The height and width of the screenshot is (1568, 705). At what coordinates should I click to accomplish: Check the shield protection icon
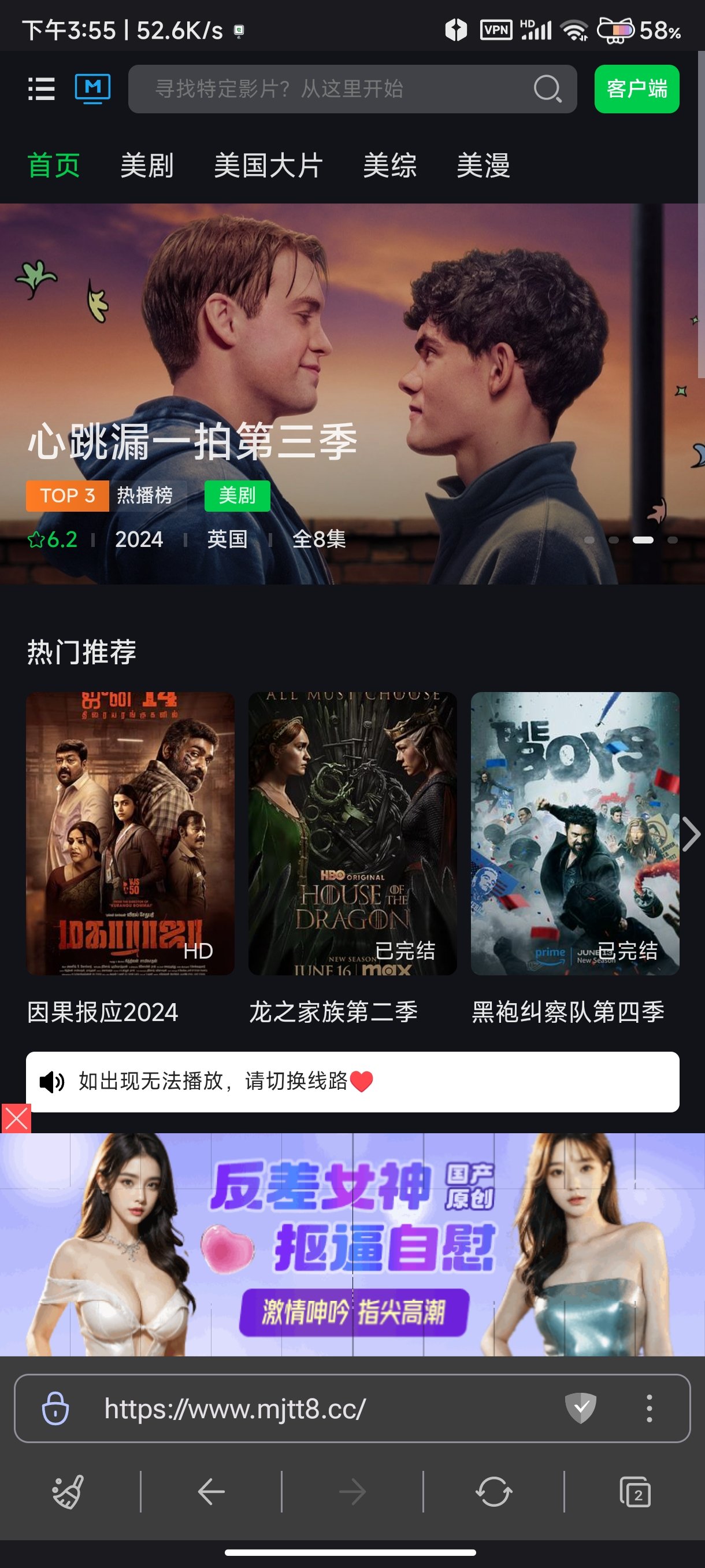point(580,1408)
